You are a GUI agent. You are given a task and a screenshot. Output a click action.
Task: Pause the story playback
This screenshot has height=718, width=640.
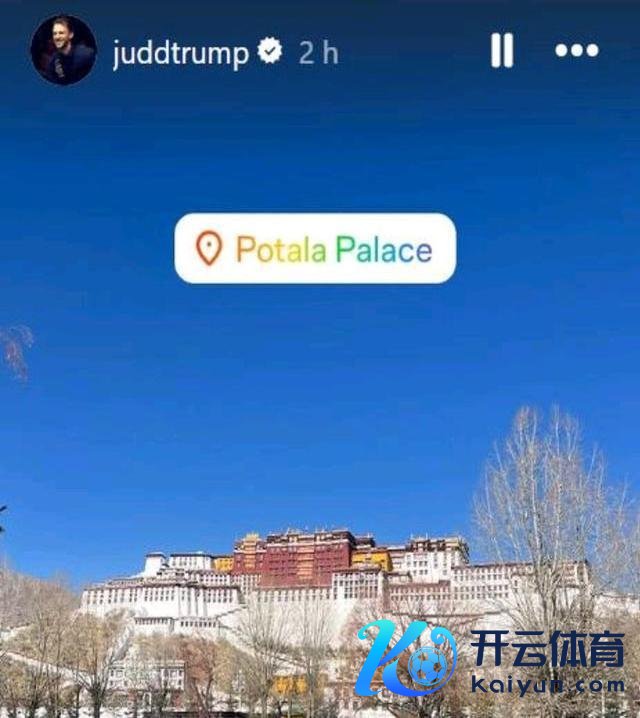click(502, 50)
